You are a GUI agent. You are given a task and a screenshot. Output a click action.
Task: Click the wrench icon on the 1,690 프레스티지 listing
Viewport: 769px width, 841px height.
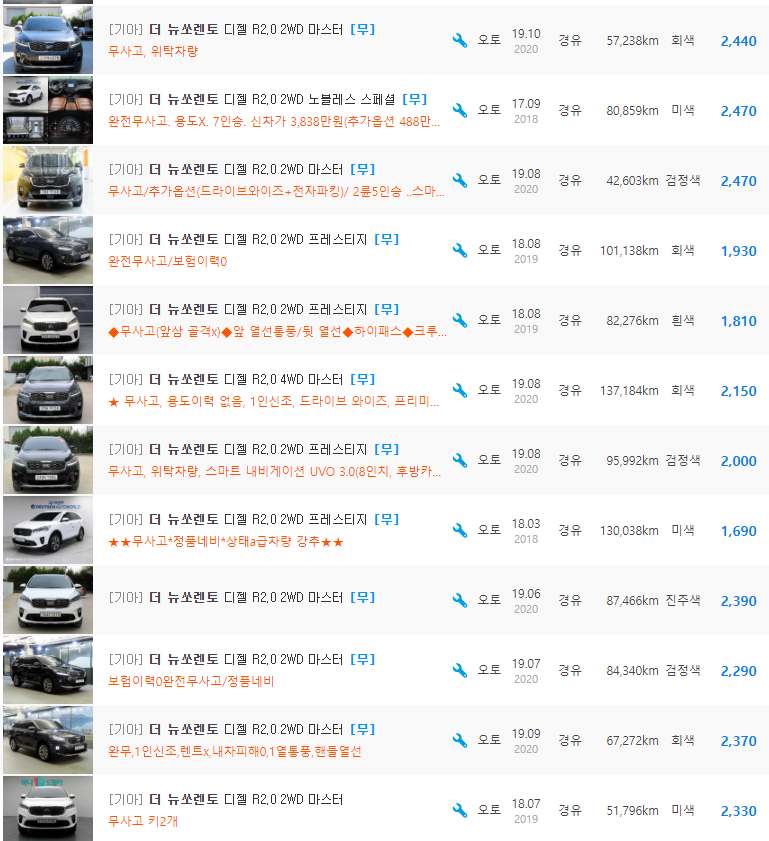coord(459,531)
